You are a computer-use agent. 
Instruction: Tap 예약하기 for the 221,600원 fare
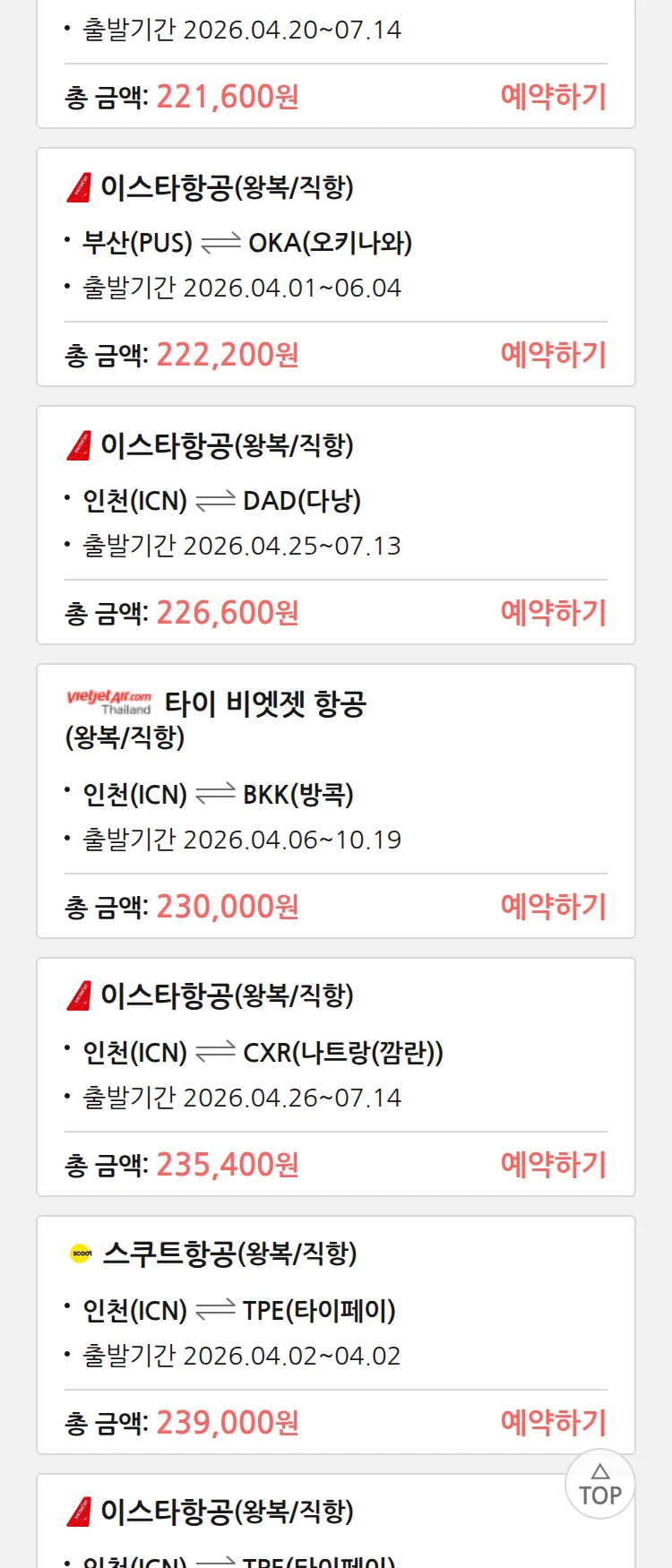coord(553,96)
